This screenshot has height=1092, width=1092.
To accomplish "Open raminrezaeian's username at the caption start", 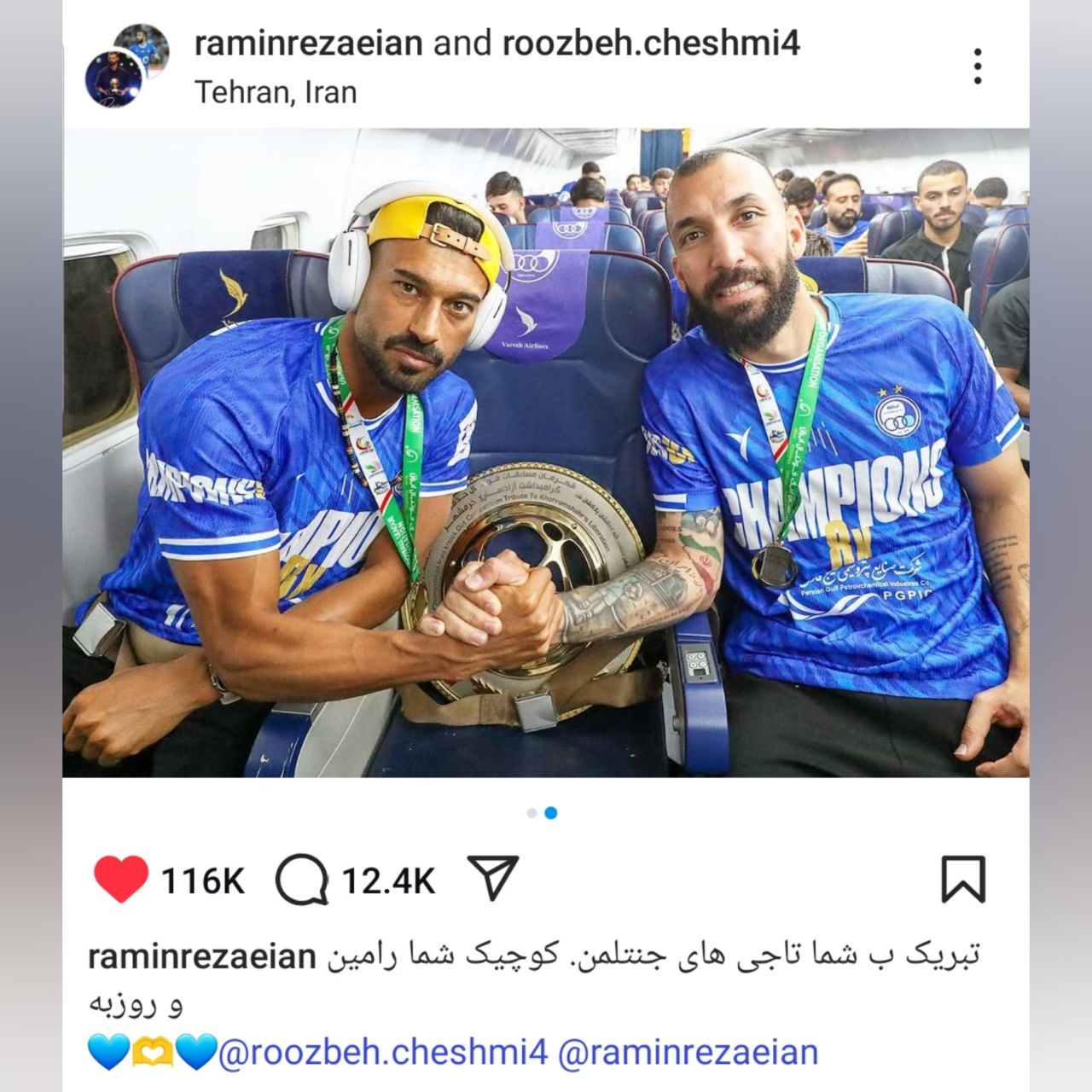I will pos(202,956).
